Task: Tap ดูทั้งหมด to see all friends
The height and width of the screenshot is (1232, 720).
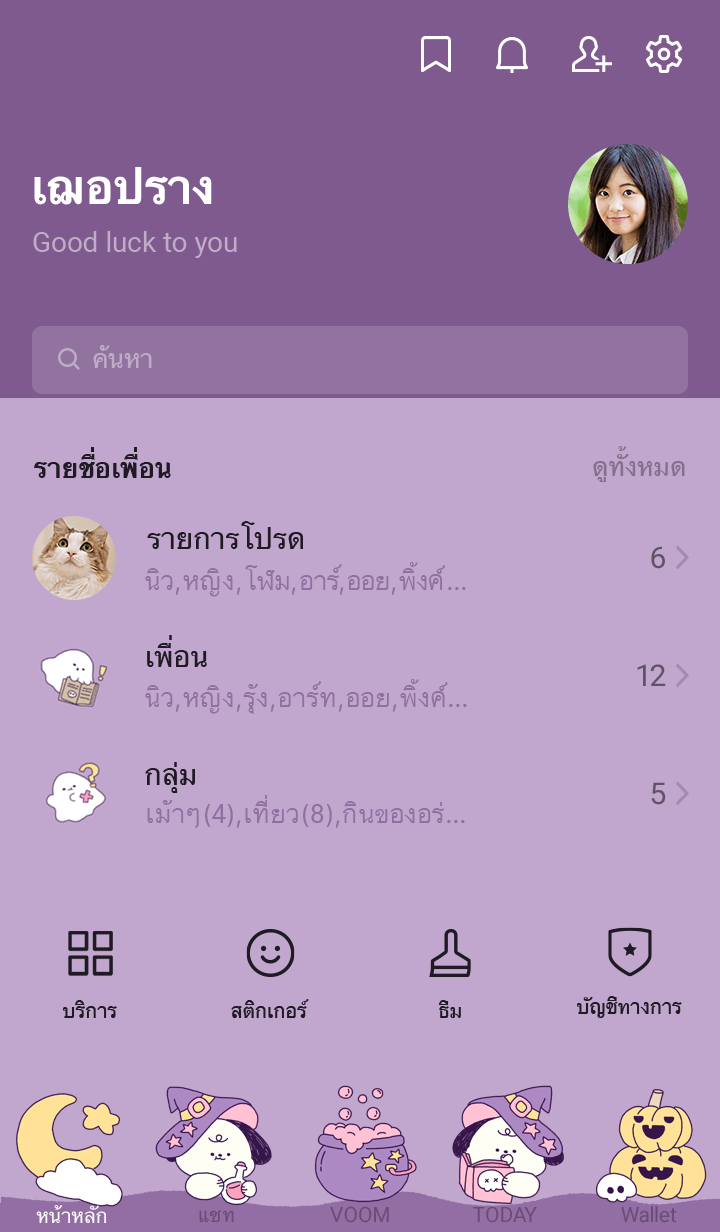Action: (x=638, y=468)
